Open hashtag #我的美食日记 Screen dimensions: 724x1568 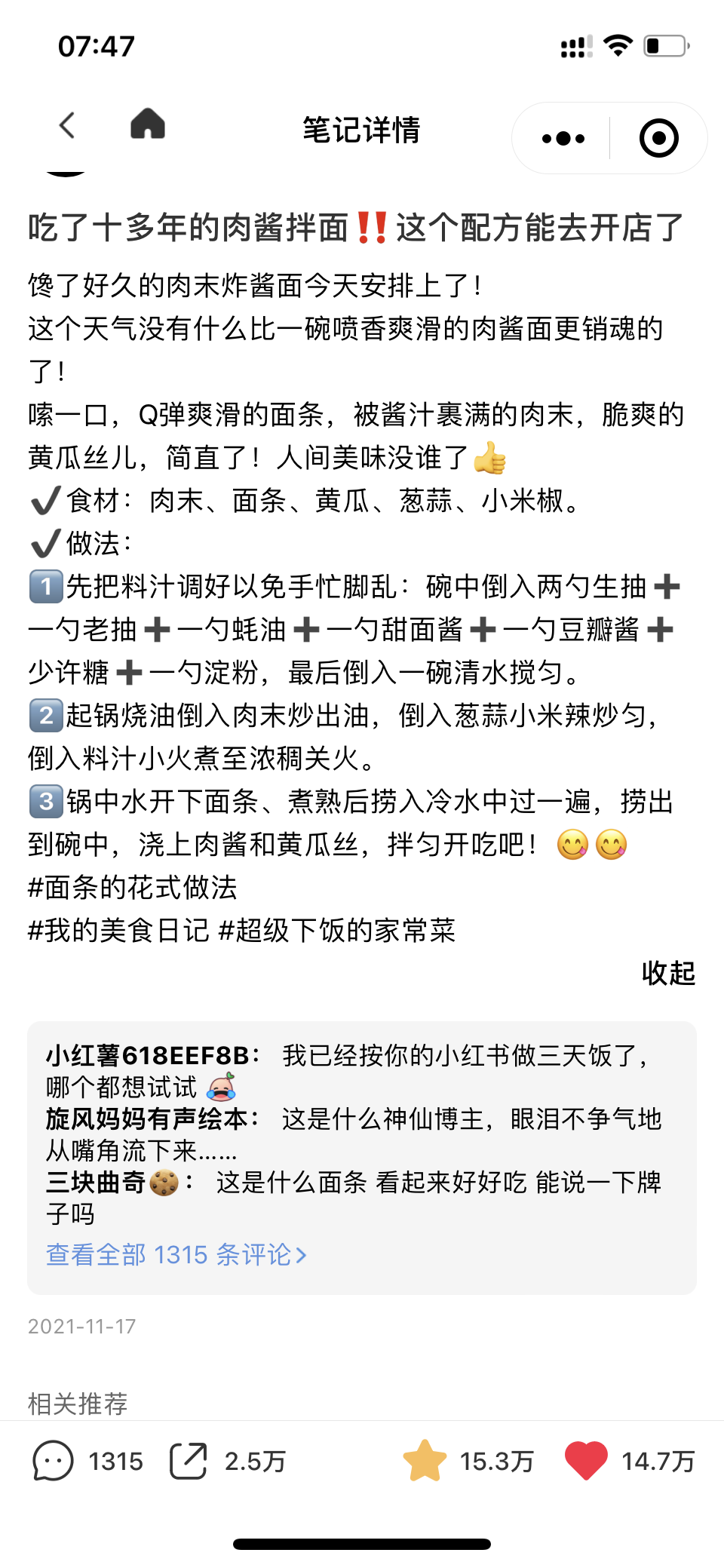(118, 931)
